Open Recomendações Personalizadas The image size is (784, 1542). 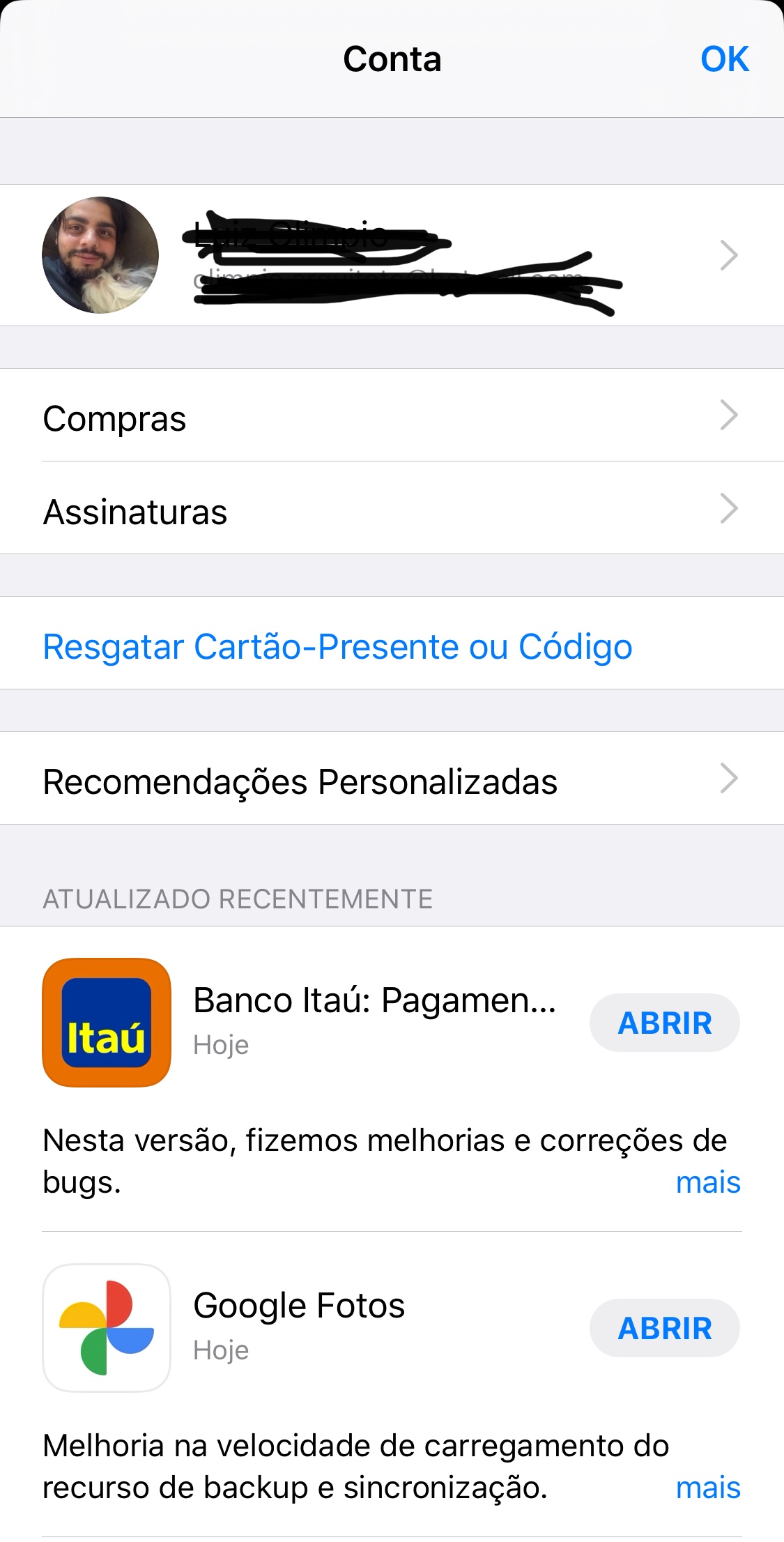tap(392, 780)
